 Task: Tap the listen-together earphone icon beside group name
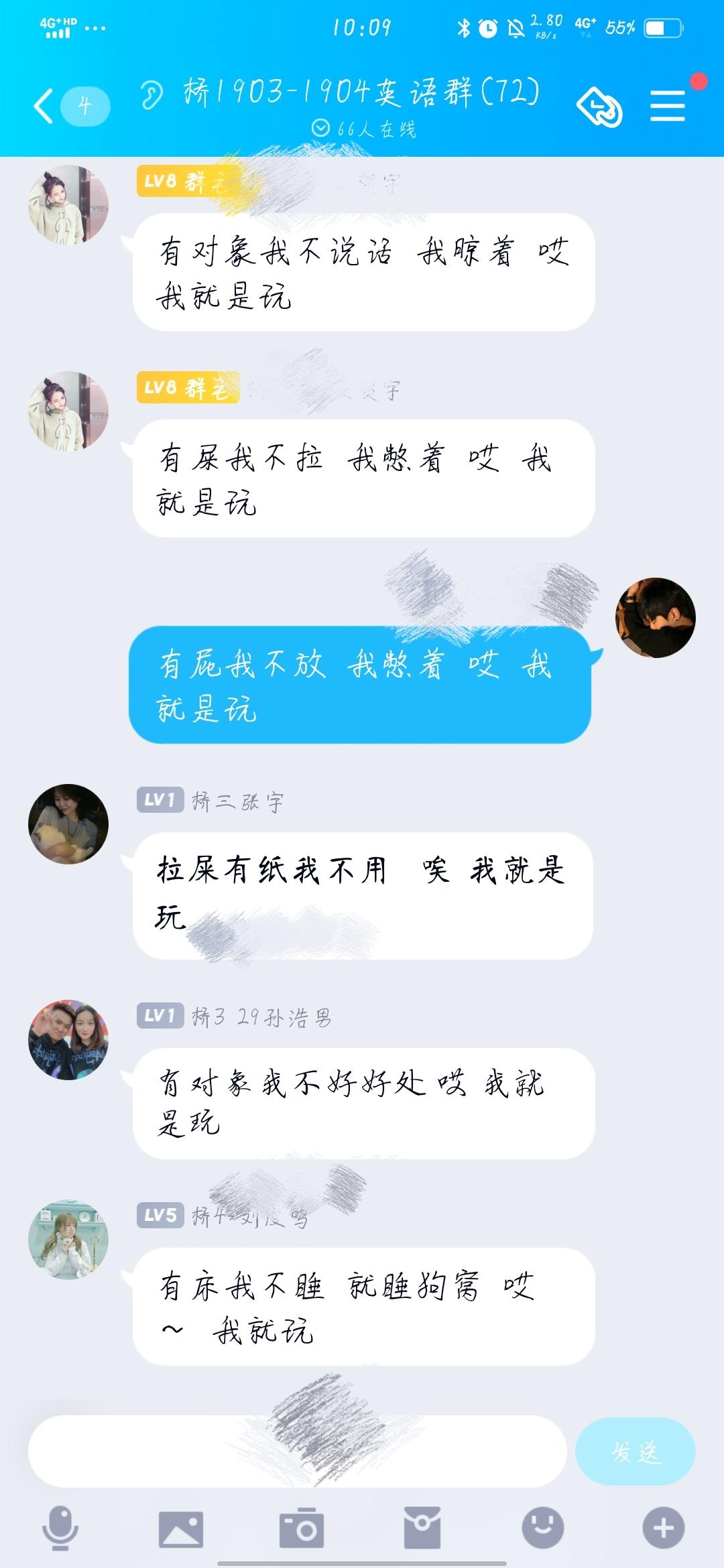click(x=153, y=94)
